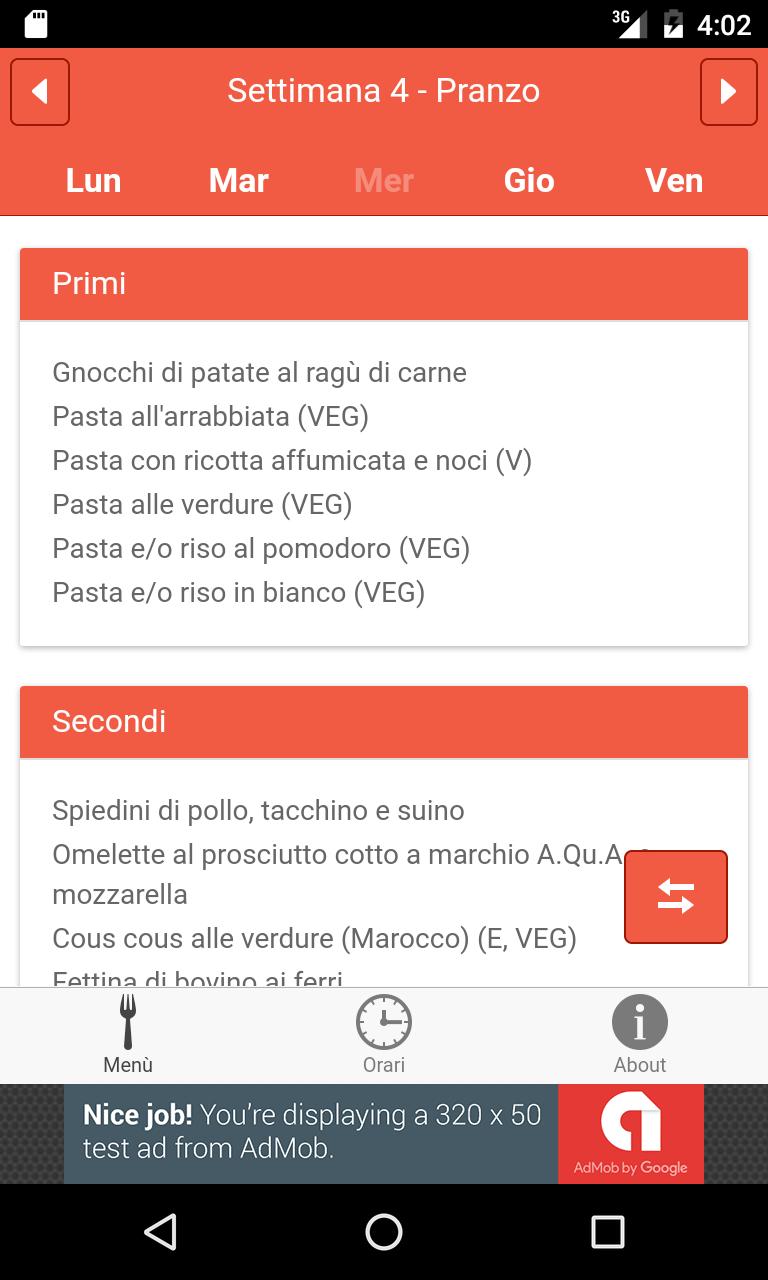Tap the system home button
The image size is (768, 1280).
click(x=384, y=1232)
